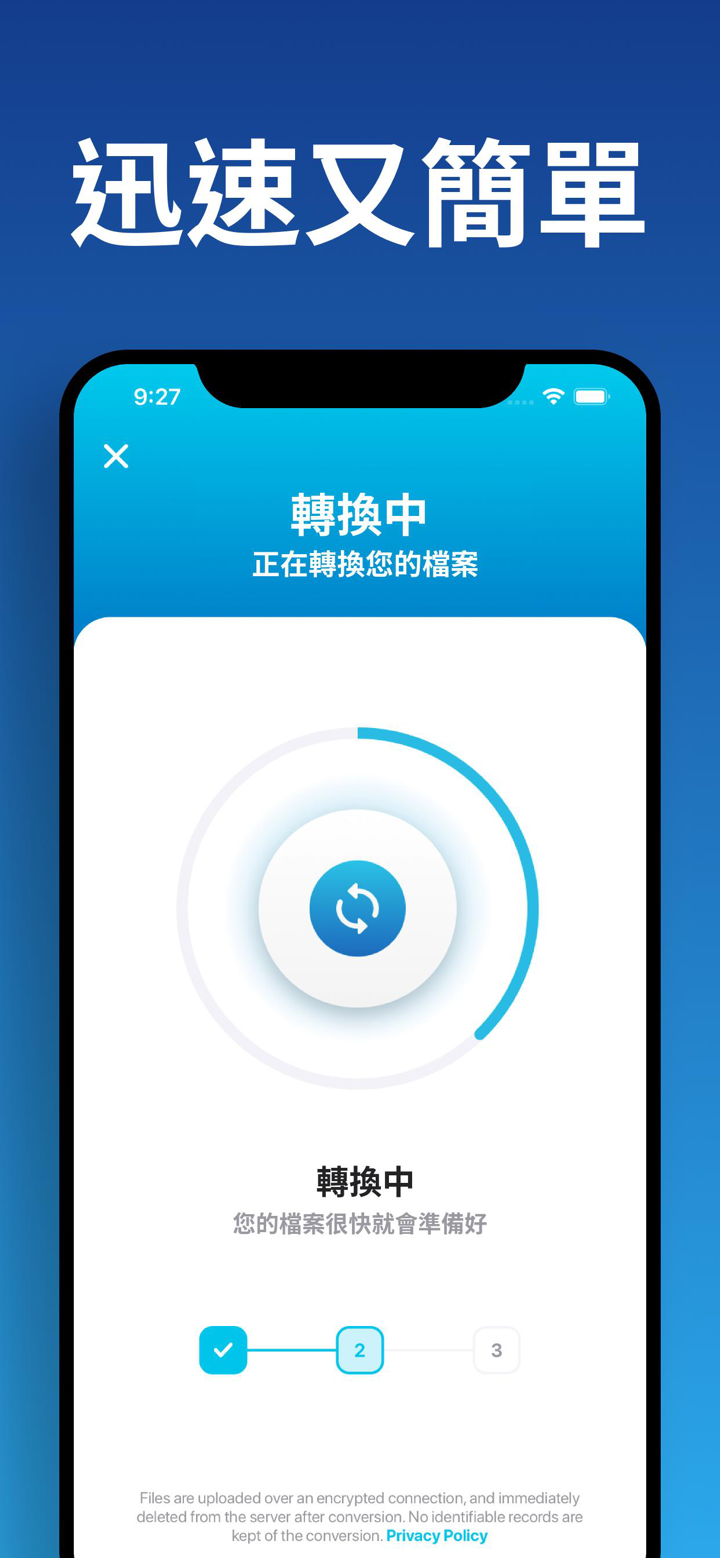This screenshot has height=1558, width=720.
Task: Open the Privacy Policy link
Action: pyautogui.click(x=437, y=1535)
